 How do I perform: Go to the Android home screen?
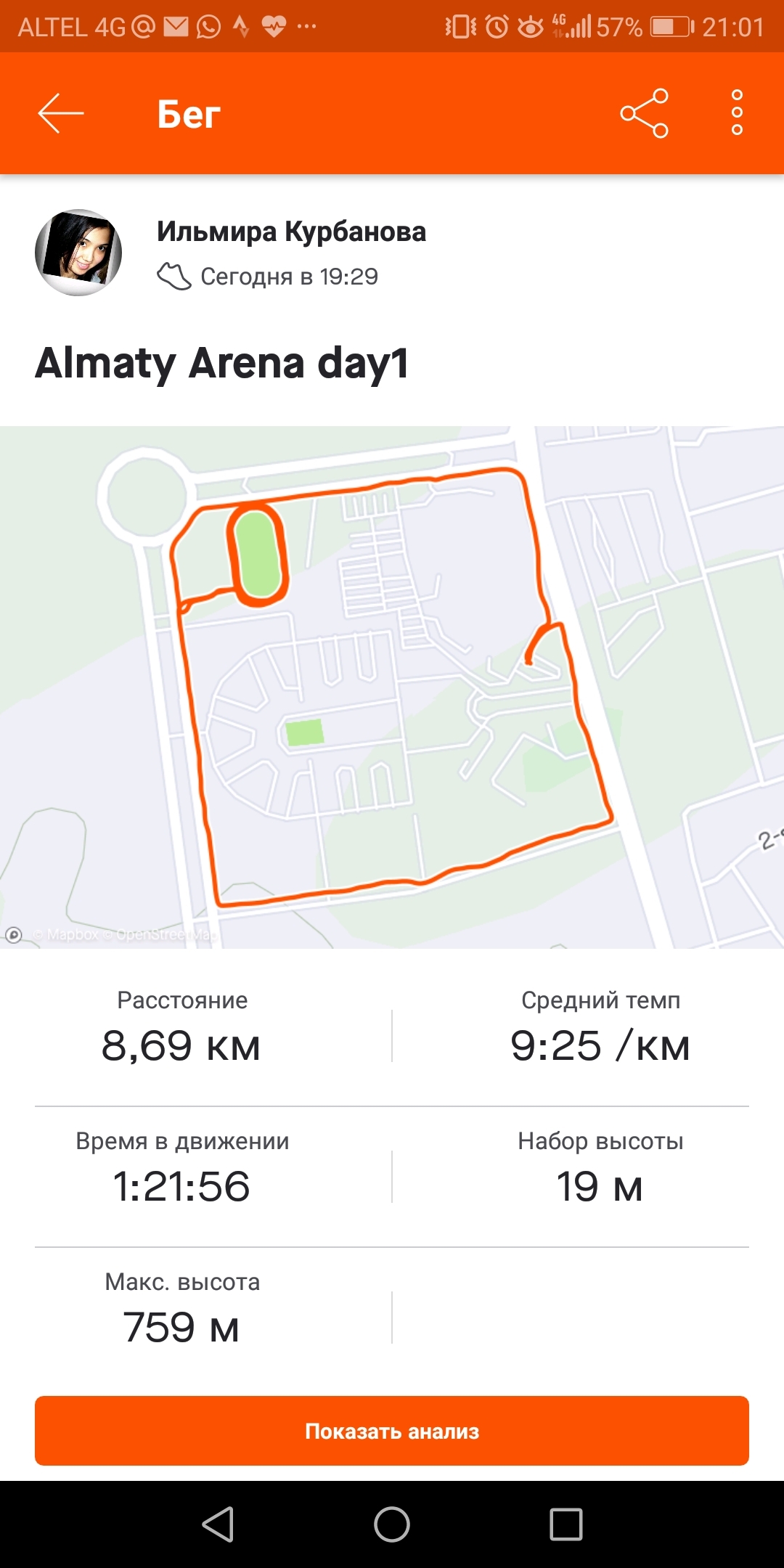[x=392, y=1524]
